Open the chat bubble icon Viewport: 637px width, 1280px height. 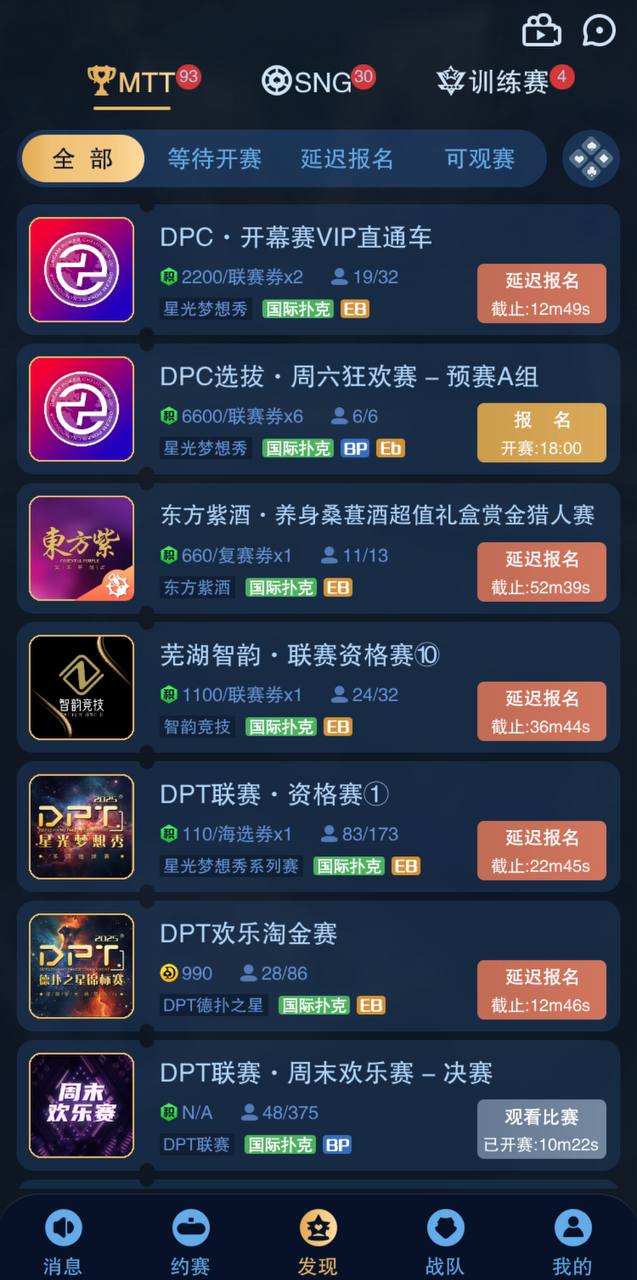pyautogui.click(x=598, y=31)
